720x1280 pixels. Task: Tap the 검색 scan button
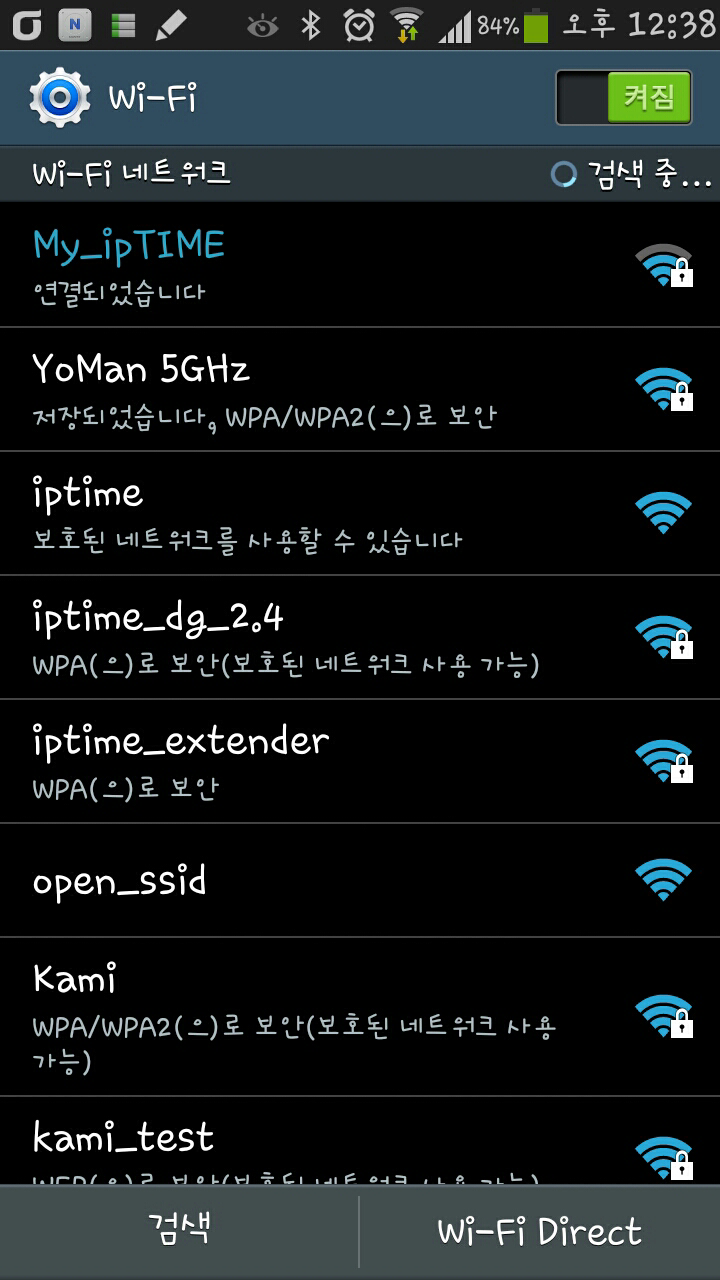click(x=179, y=1232)
